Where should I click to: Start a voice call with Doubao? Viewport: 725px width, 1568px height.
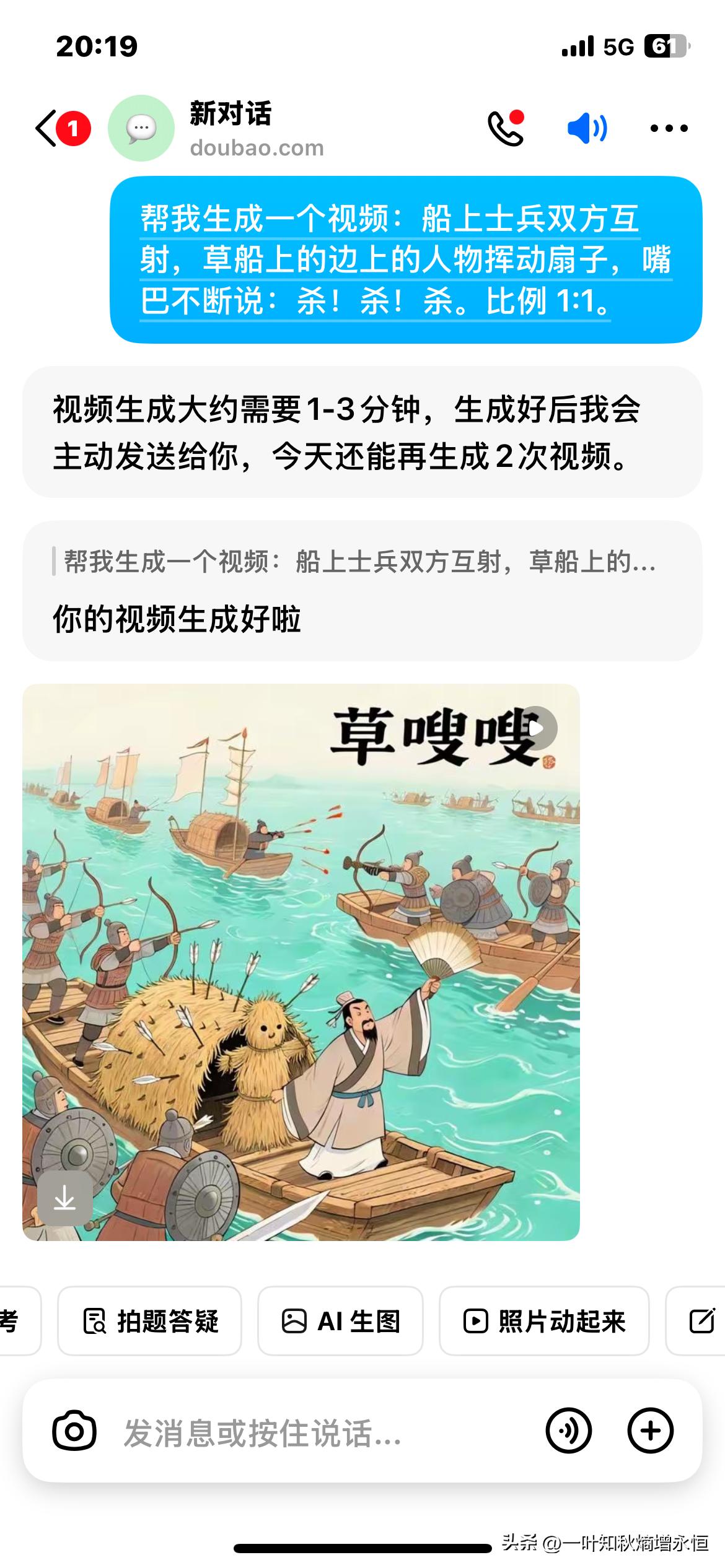coord(506,128)
